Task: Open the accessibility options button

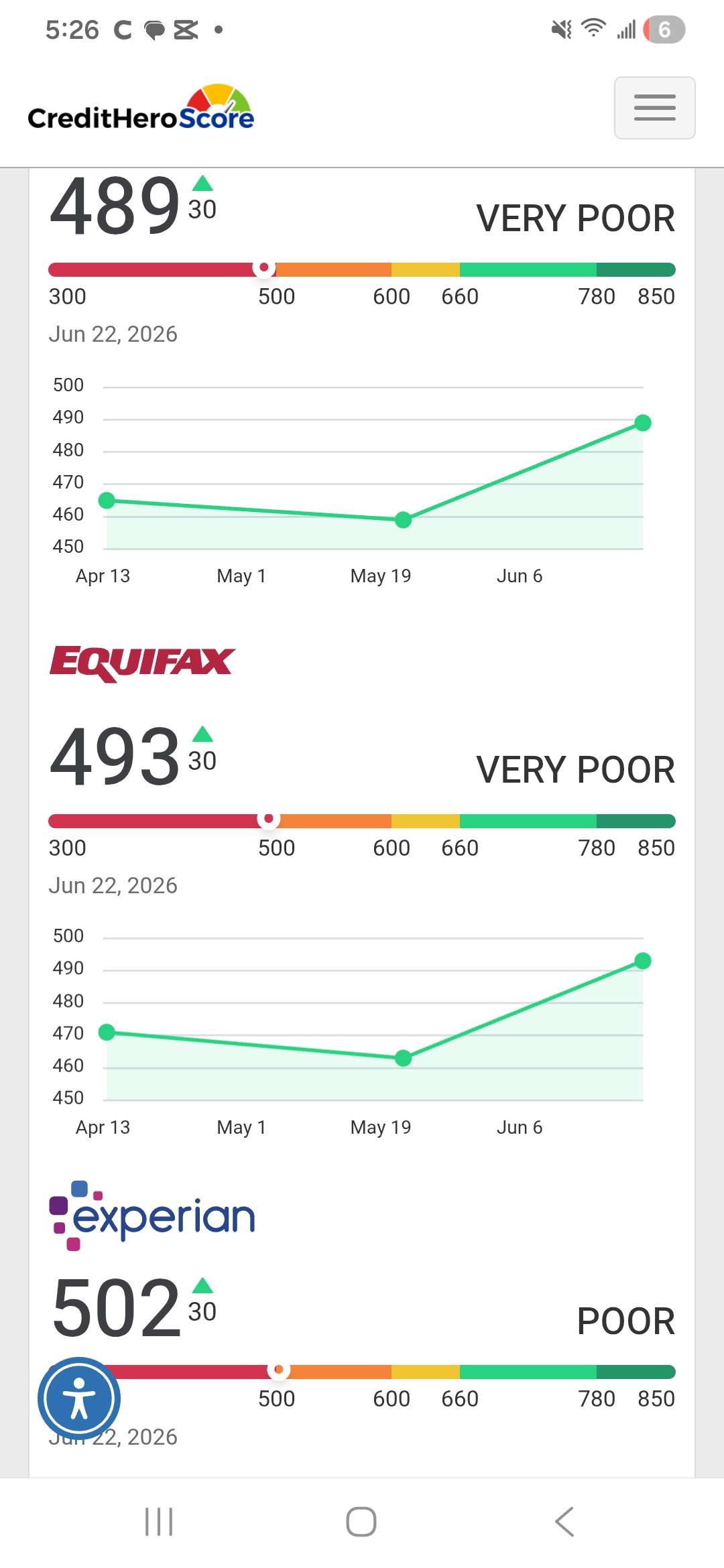Action: pyautogui.click(x=79, y=1398)
